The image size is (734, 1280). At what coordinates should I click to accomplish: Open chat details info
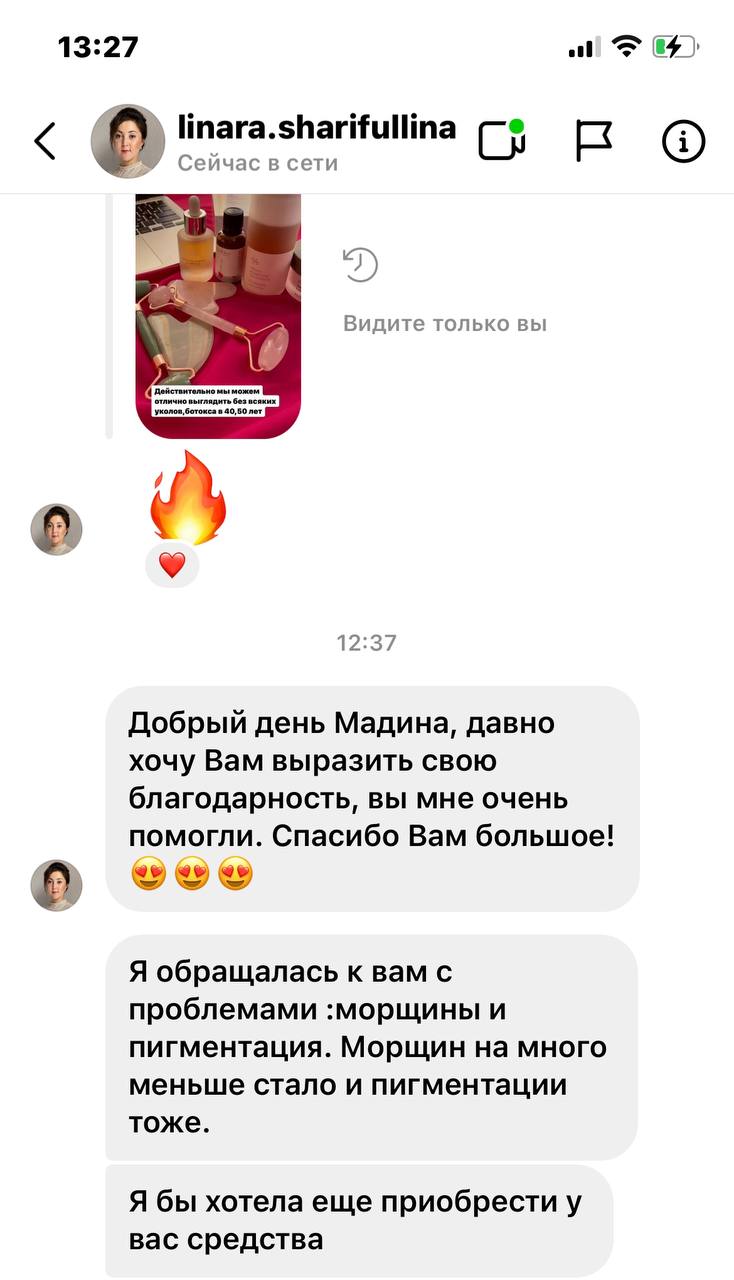tap(684, 141)
